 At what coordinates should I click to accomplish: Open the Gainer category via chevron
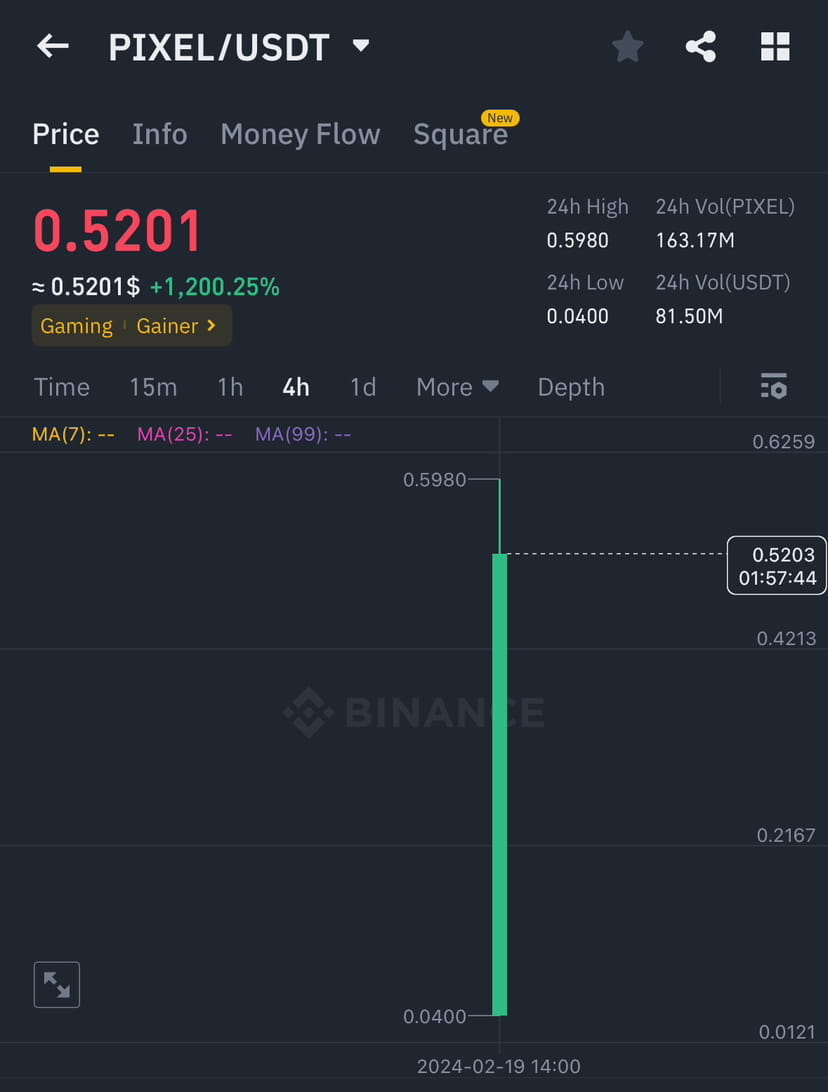[209, 326]
